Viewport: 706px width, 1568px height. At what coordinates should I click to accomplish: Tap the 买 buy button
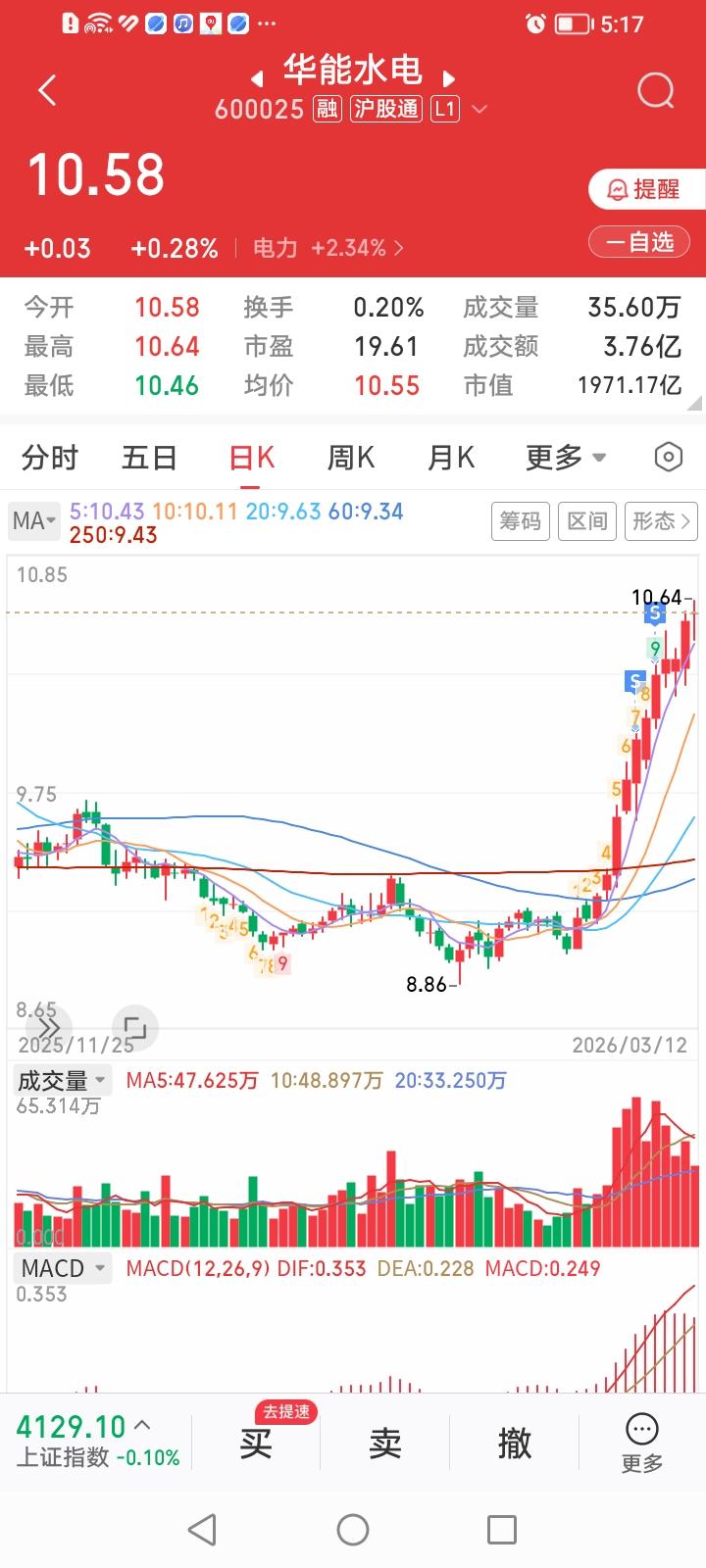[254, 1443]
